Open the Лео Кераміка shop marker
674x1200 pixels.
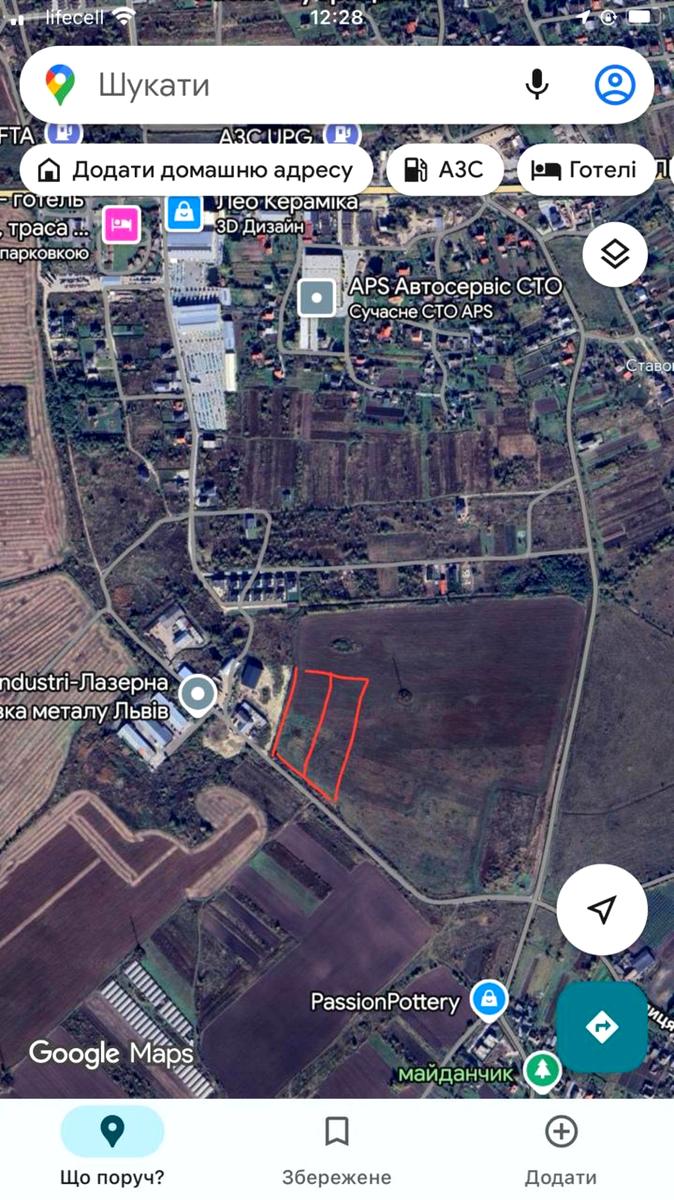click(x=184, y=212)
